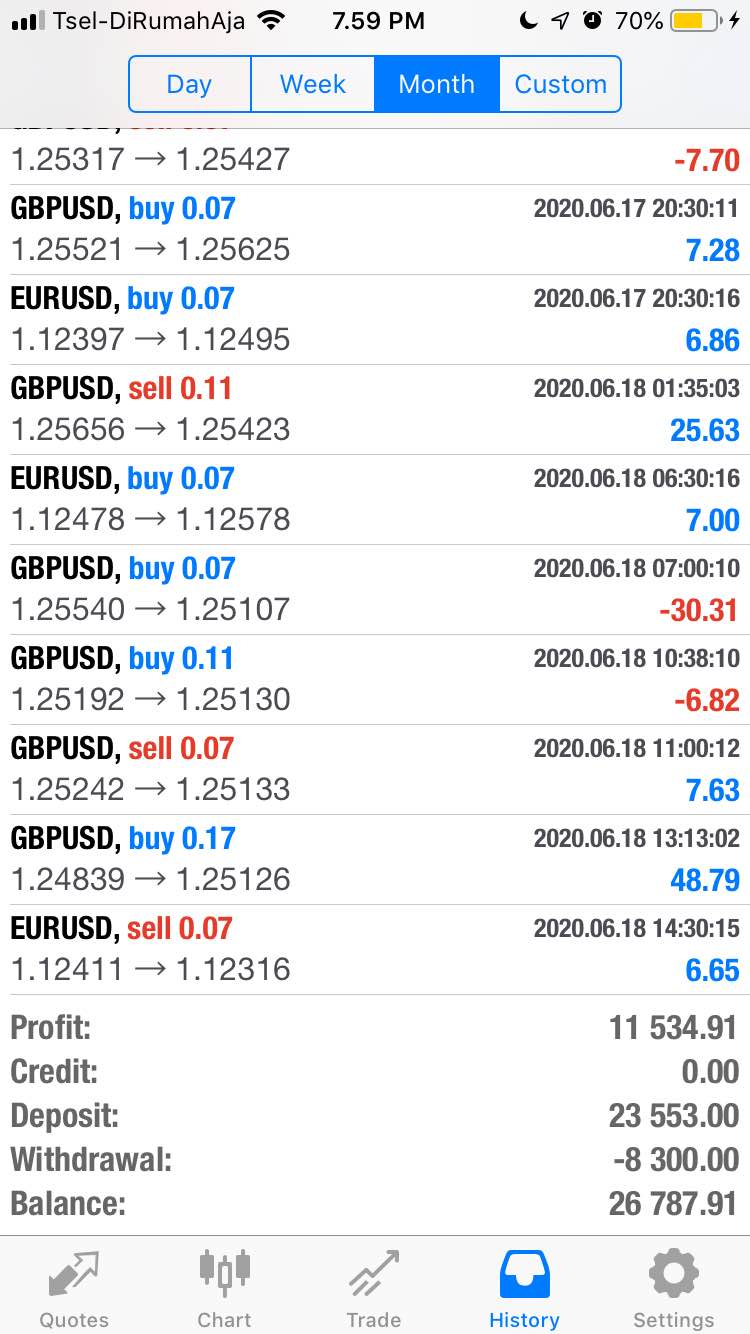The width and height of the screenshot is (750, 1334).
Task: Open the Settings tab
Action: click(x=674, y=1288)
